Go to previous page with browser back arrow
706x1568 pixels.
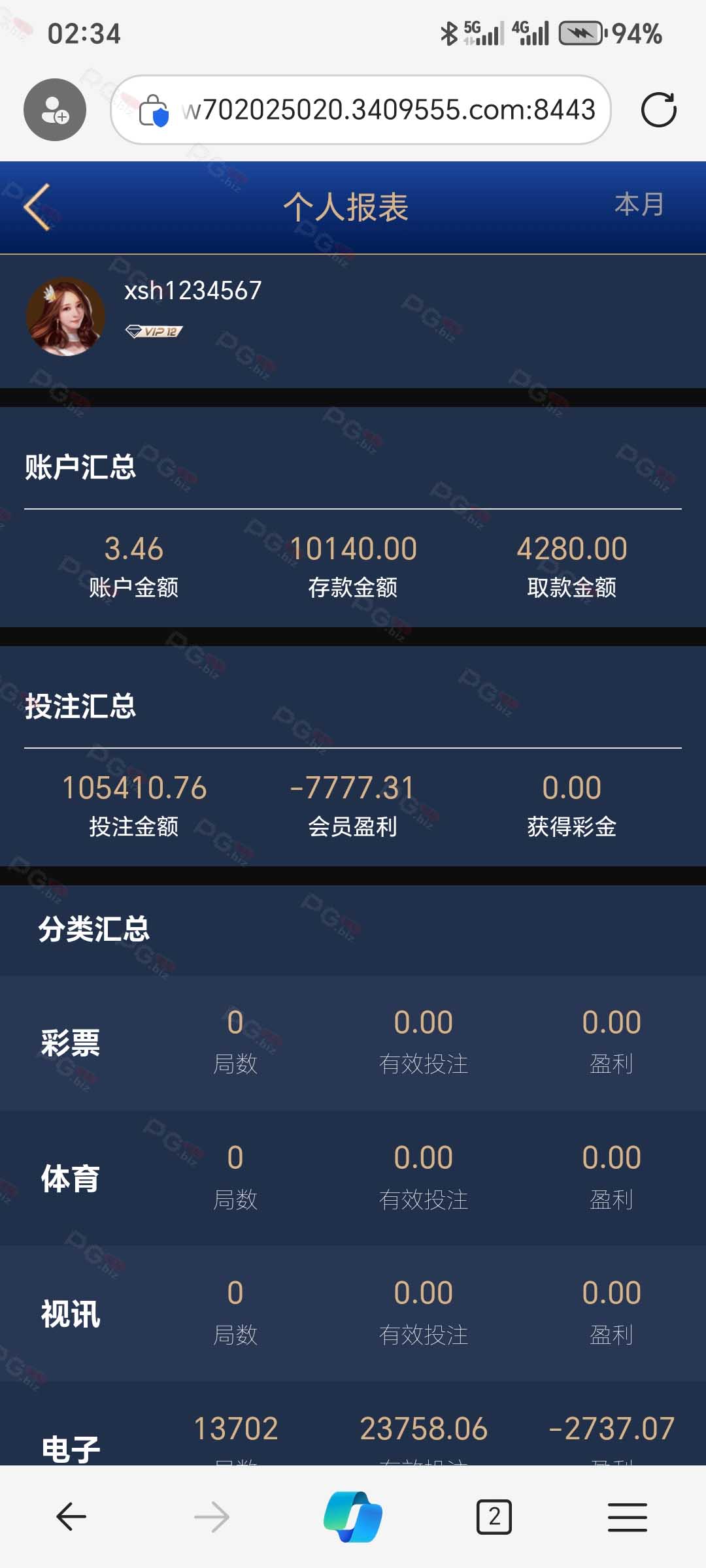[71, 1516]
